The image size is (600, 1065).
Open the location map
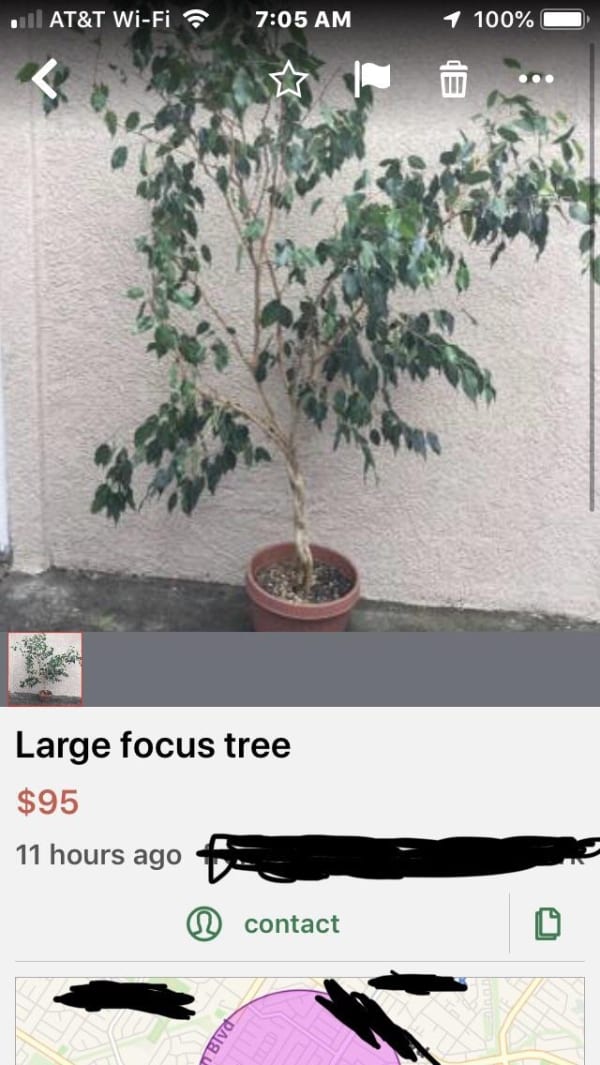coord(300,1022)
